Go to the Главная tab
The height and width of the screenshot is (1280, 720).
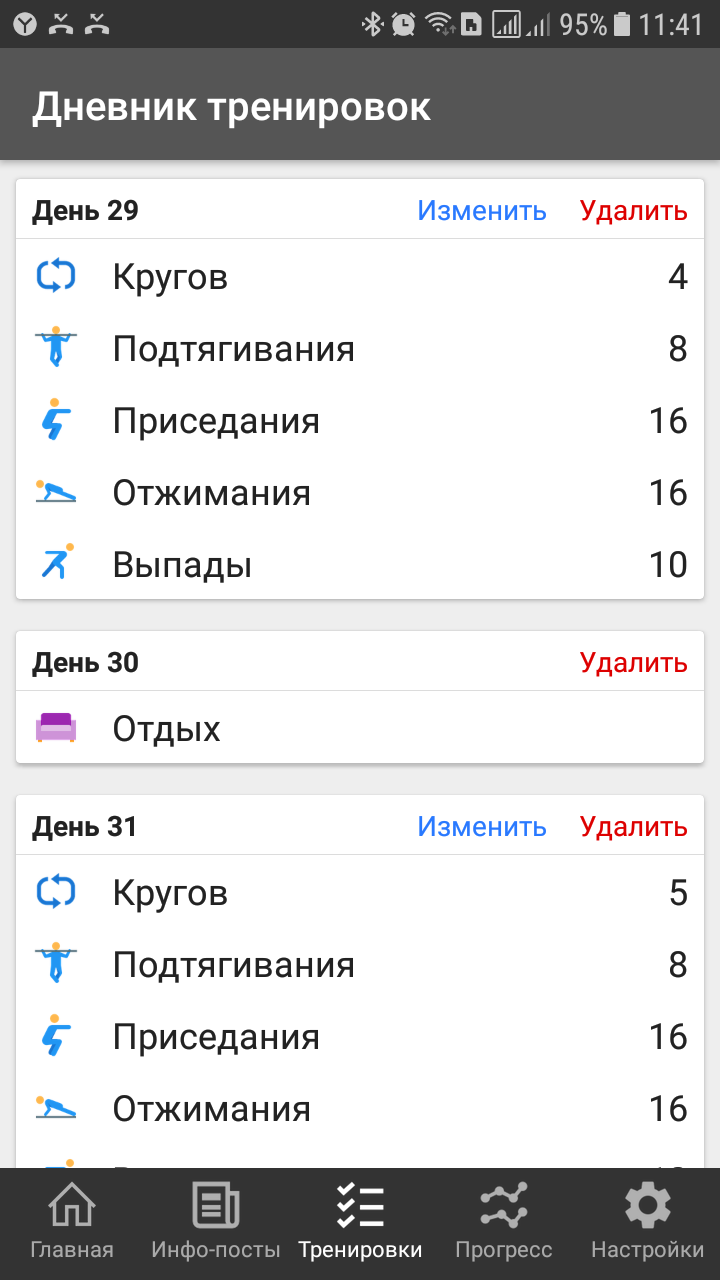pos(72,1222)
